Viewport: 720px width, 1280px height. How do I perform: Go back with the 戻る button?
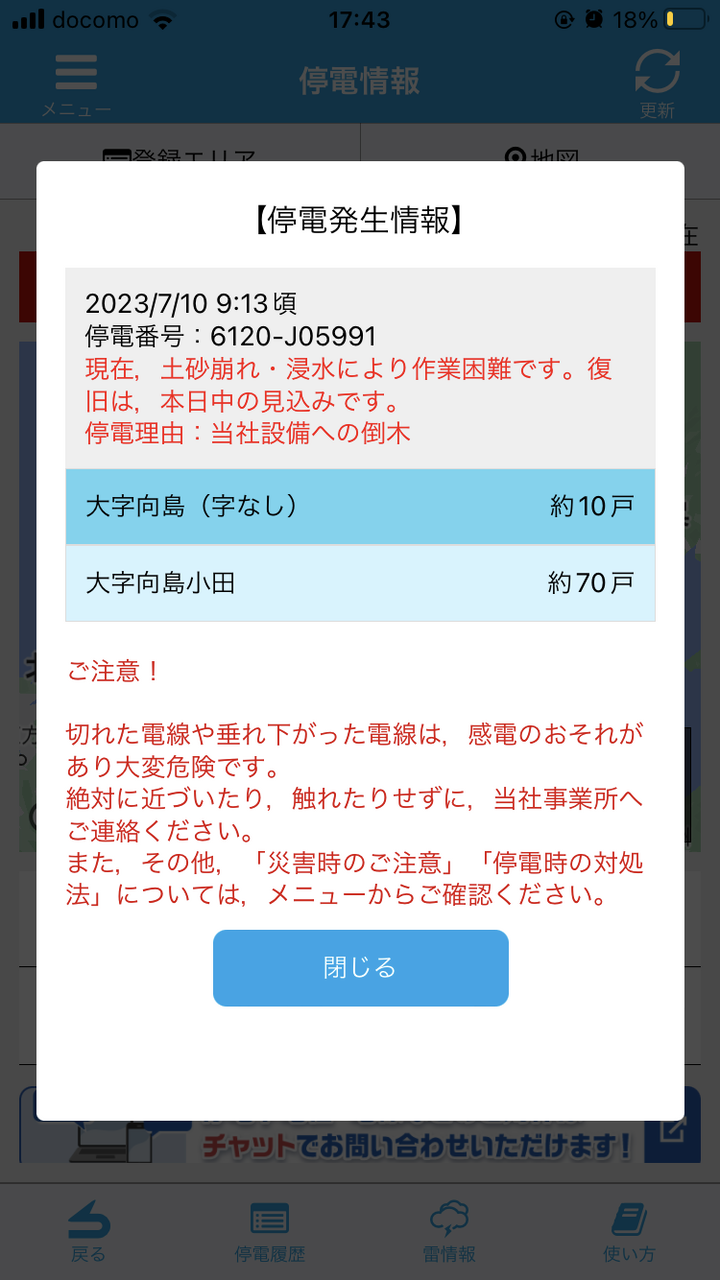pyautogui.click(x=88, y=1231)
